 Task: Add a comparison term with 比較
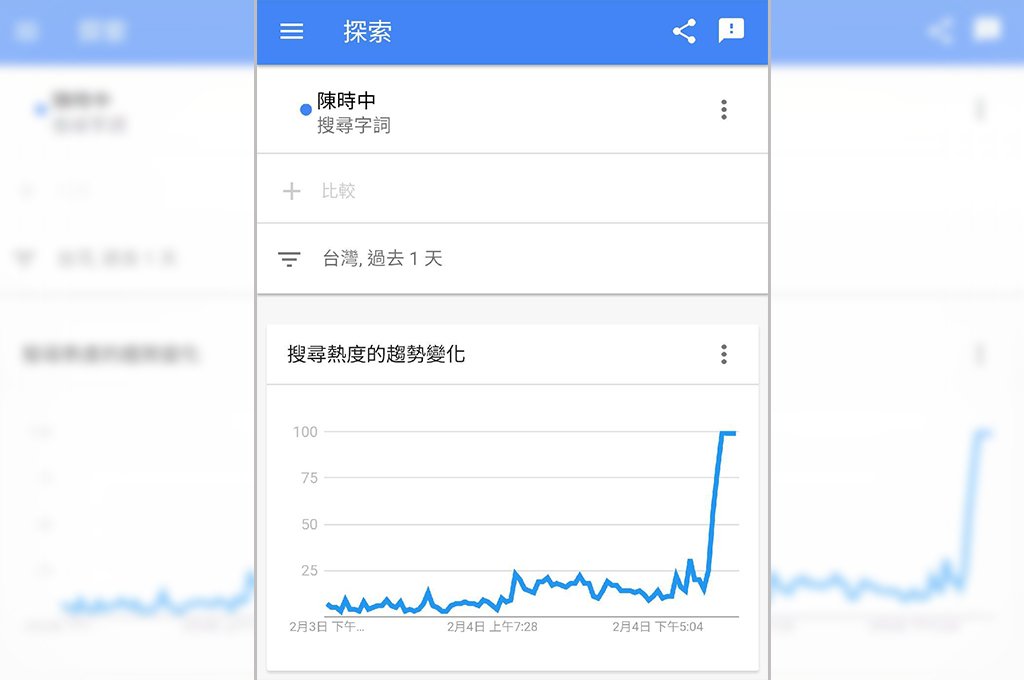tap(338, 191)
